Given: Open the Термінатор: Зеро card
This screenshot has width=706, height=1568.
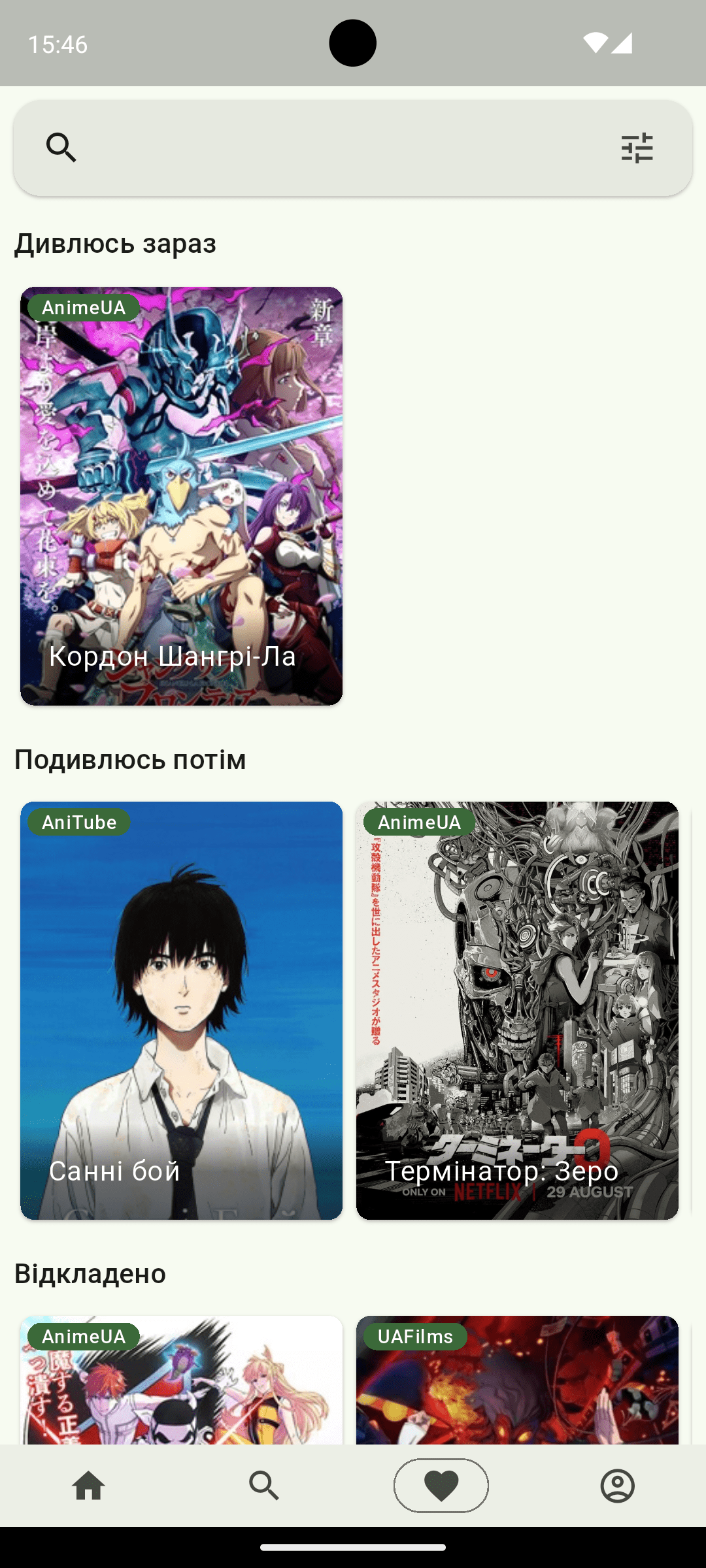Looking at the screenshot, I should pyautogui.click(x=517, y=1010).
